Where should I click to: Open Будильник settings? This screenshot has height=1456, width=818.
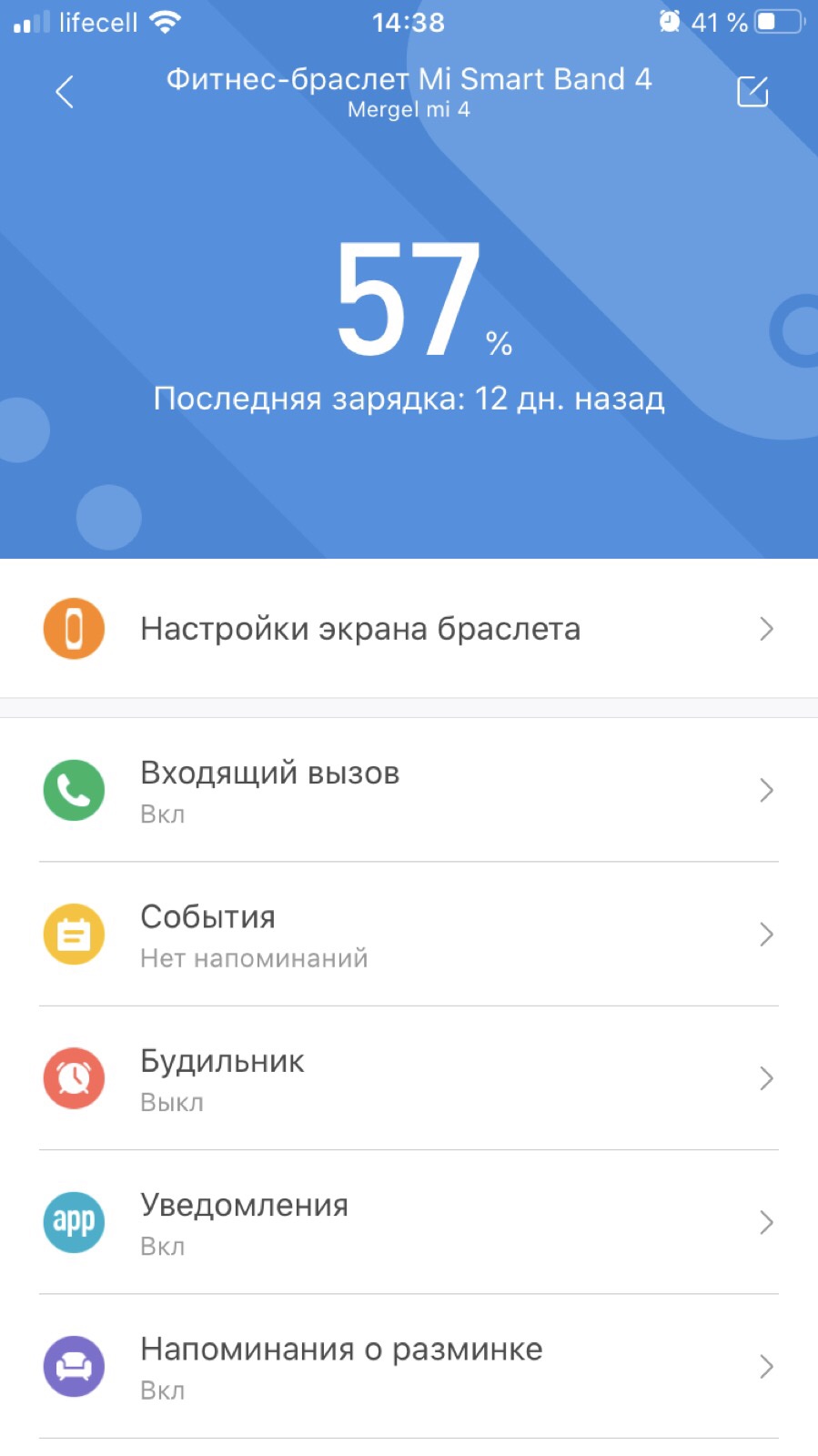tap(409, 1078)
